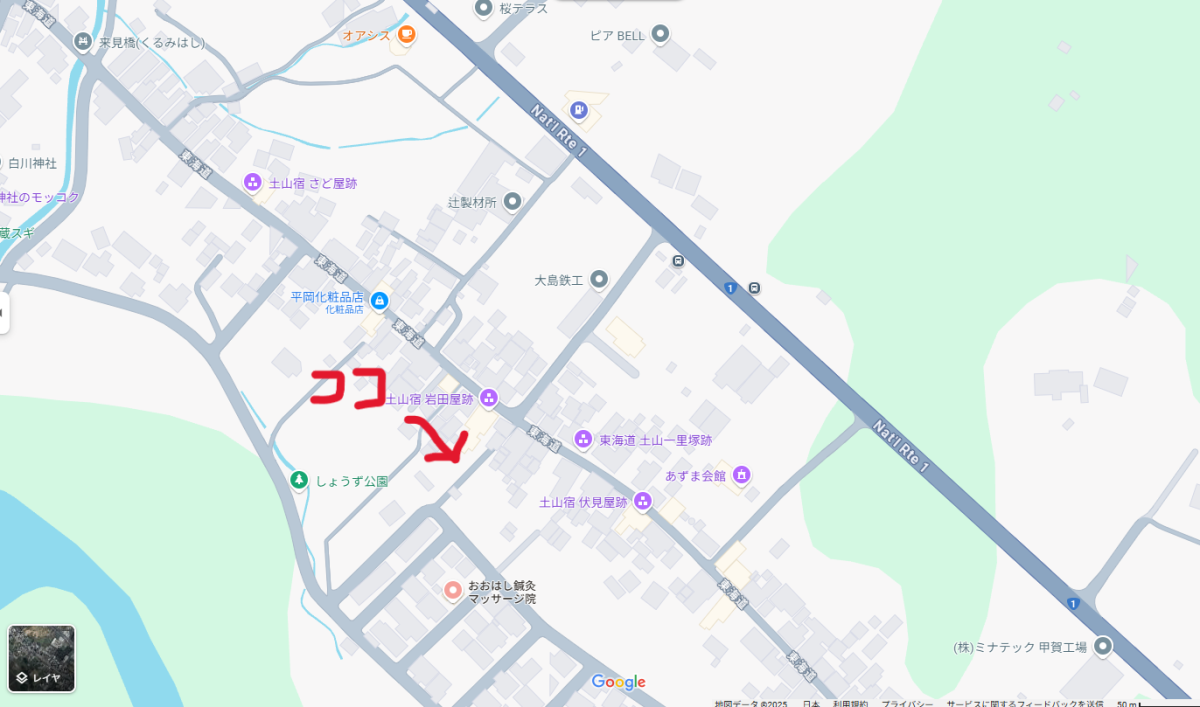Select (株)ミナテック 甲賀工場 marker

pos(1102,647)
